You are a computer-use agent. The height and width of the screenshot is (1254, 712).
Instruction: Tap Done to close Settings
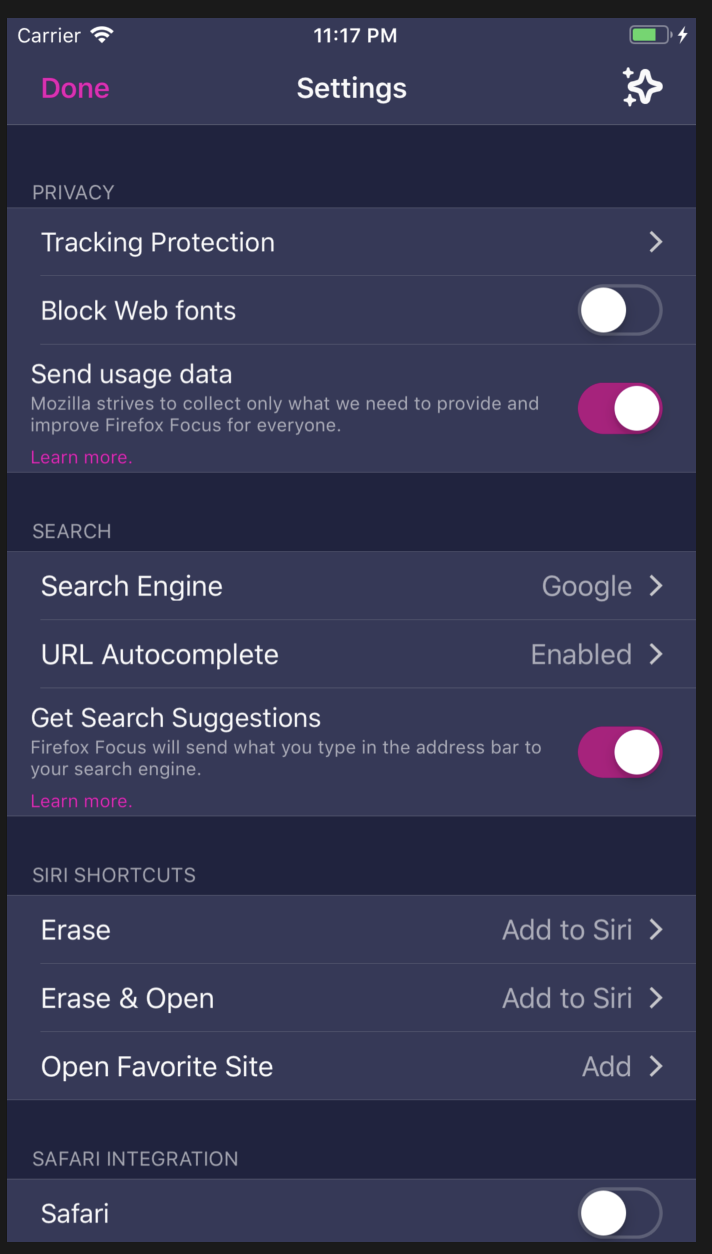click(x=75, y=88)
